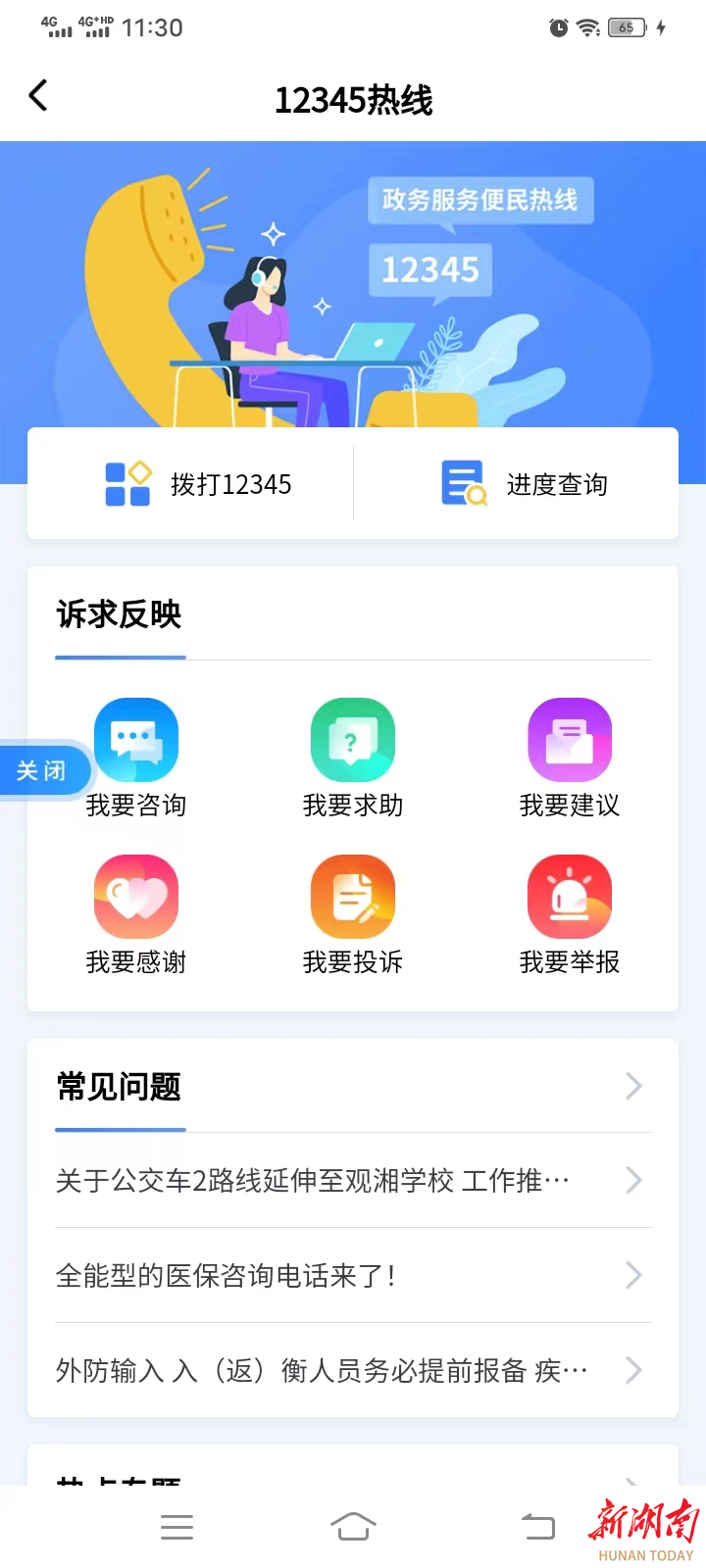
Task: Tap 拨打12345 to call the hotline
Action: [x=199, y=484]
